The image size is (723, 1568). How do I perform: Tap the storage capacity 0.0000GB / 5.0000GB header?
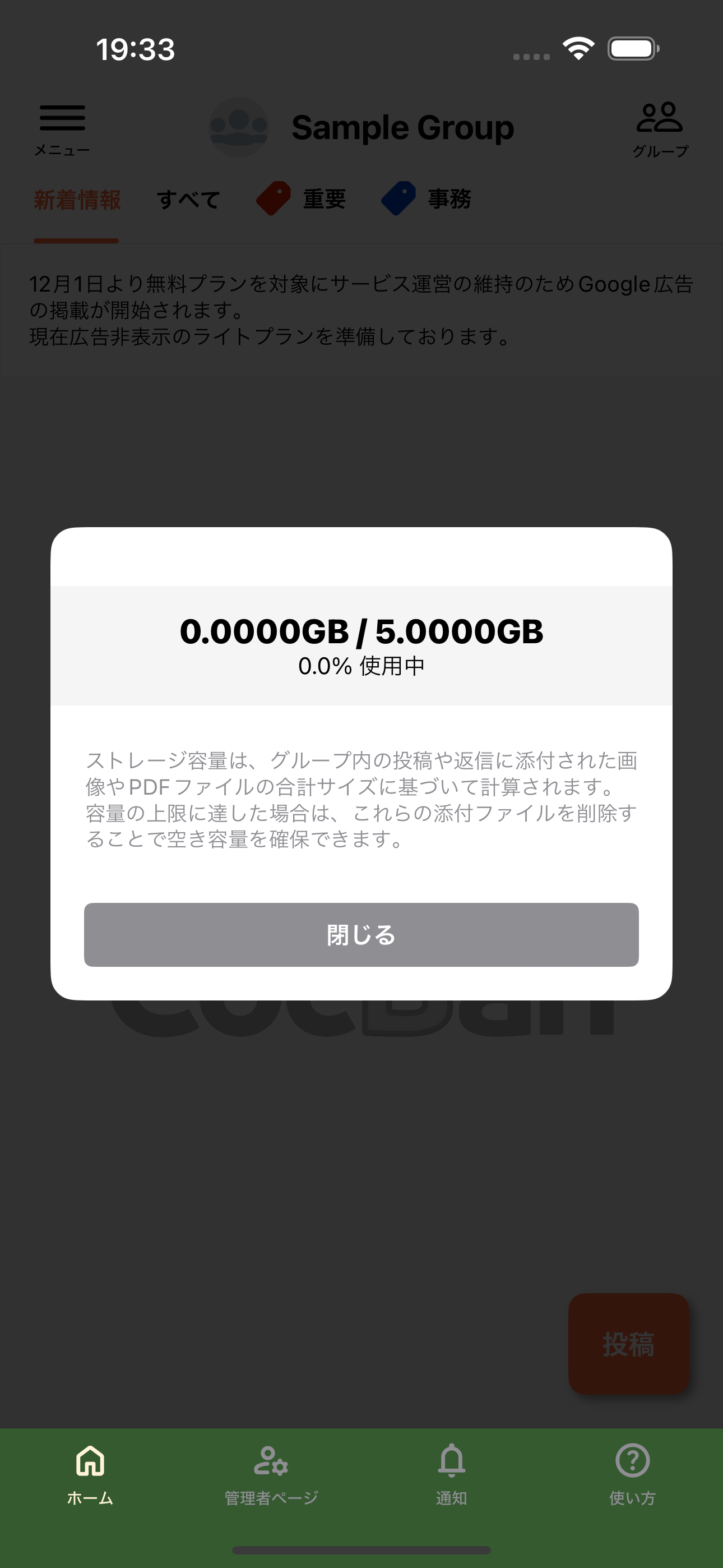click(361, 633)
